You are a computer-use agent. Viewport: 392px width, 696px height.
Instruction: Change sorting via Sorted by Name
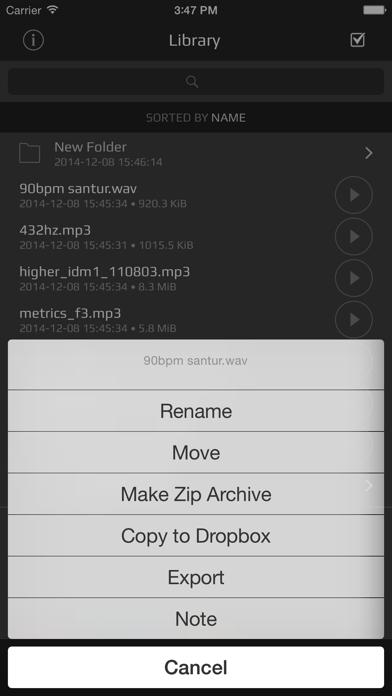[196, 118]
